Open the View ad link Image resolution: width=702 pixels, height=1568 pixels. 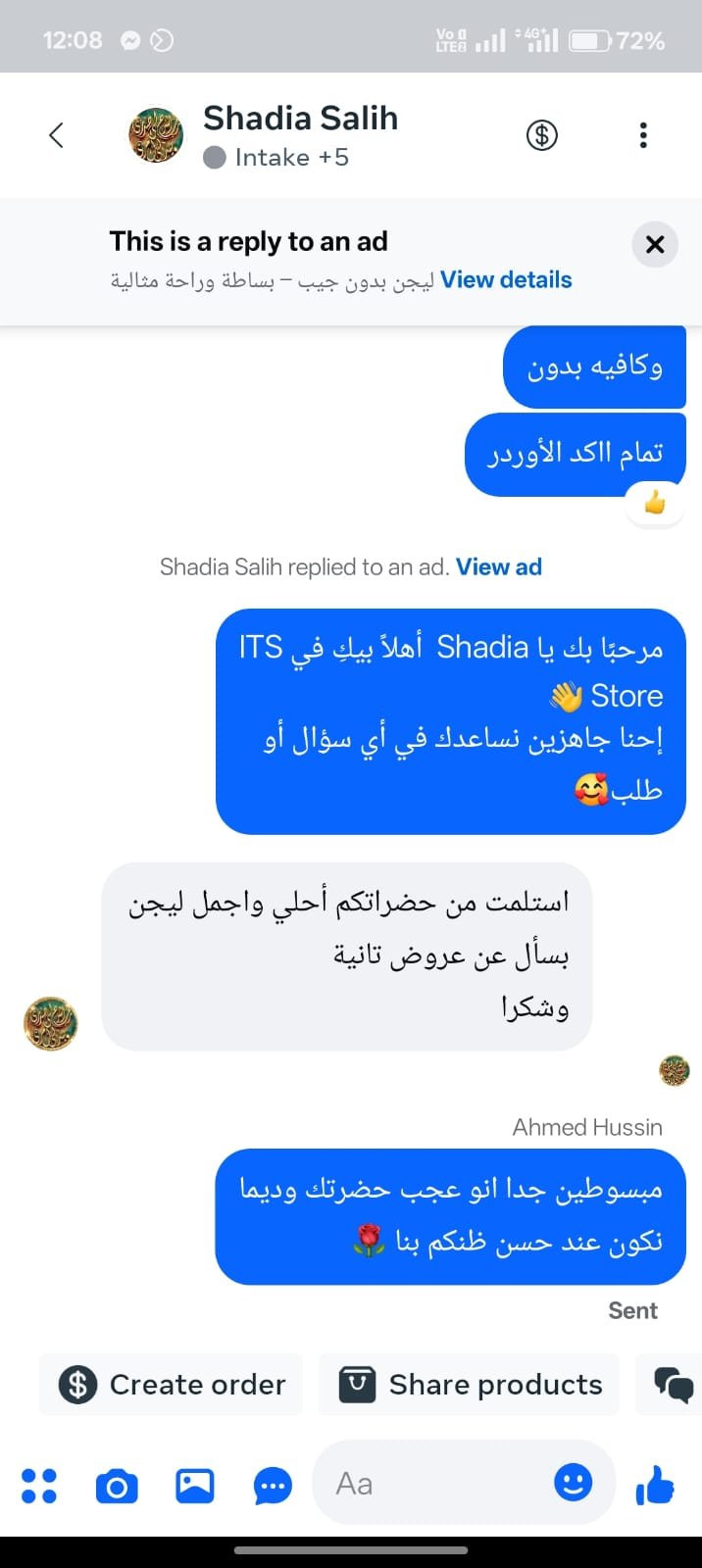[498, 567]
